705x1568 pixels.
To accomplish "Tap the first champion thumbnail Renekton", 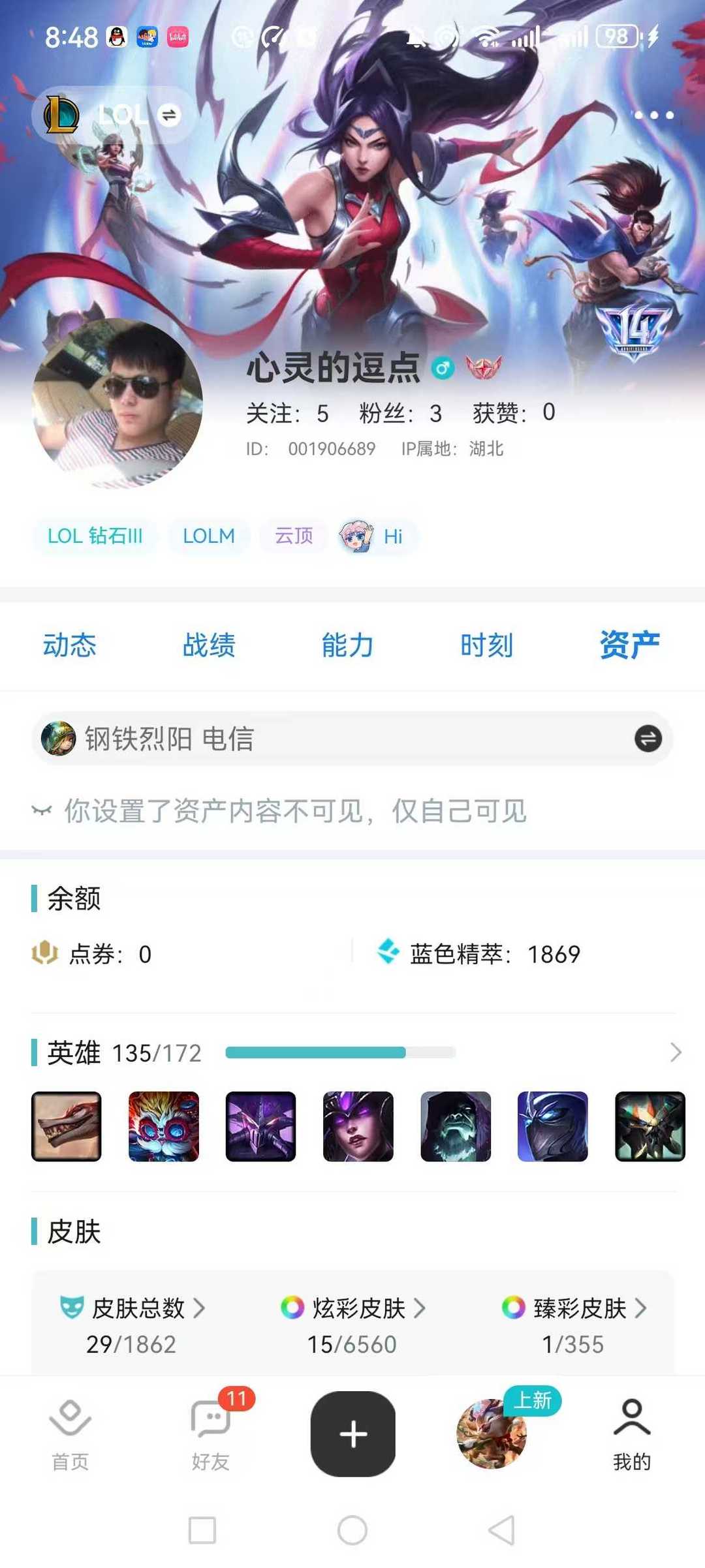I will [67, 1127].
